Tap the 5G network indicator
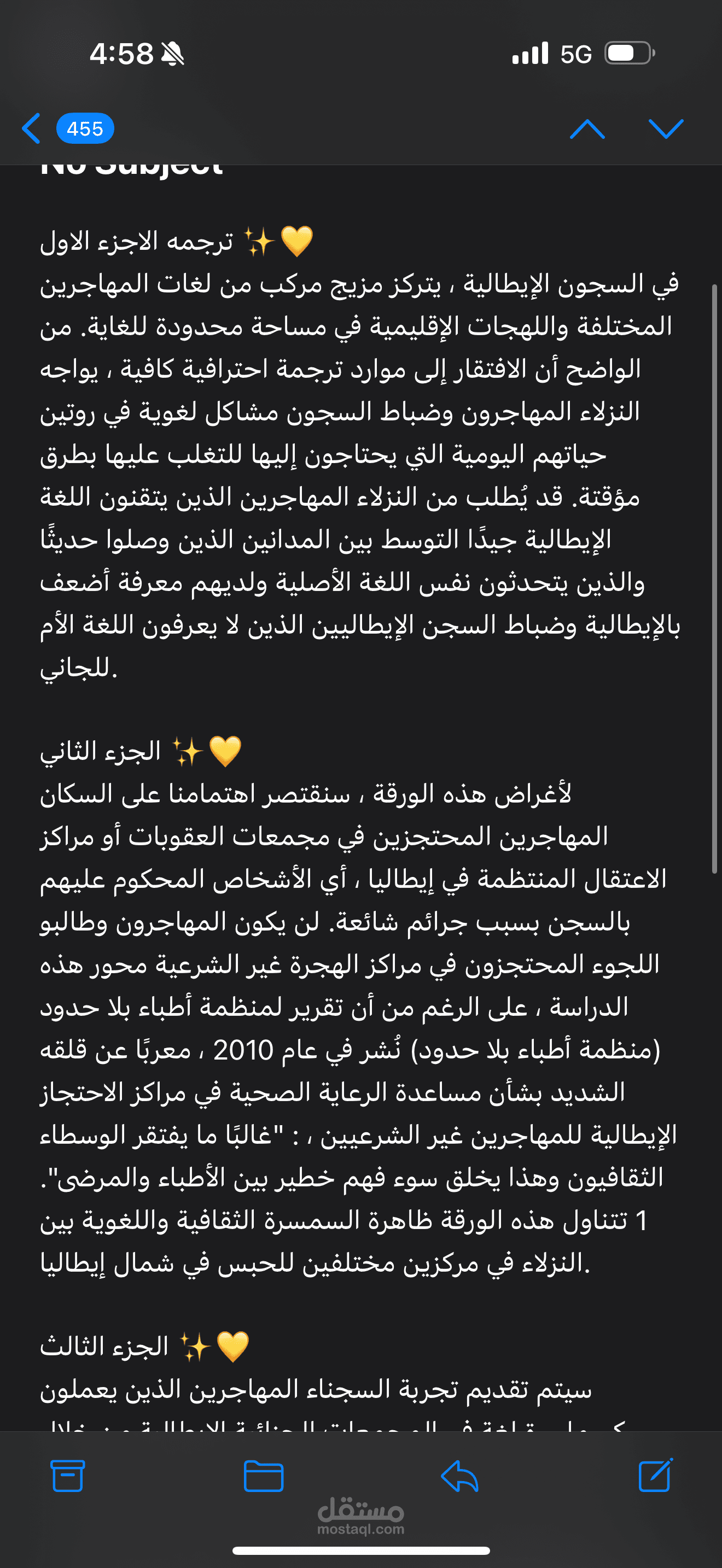The width and height of the screenshot is (722, 1568). click(577, 54)
